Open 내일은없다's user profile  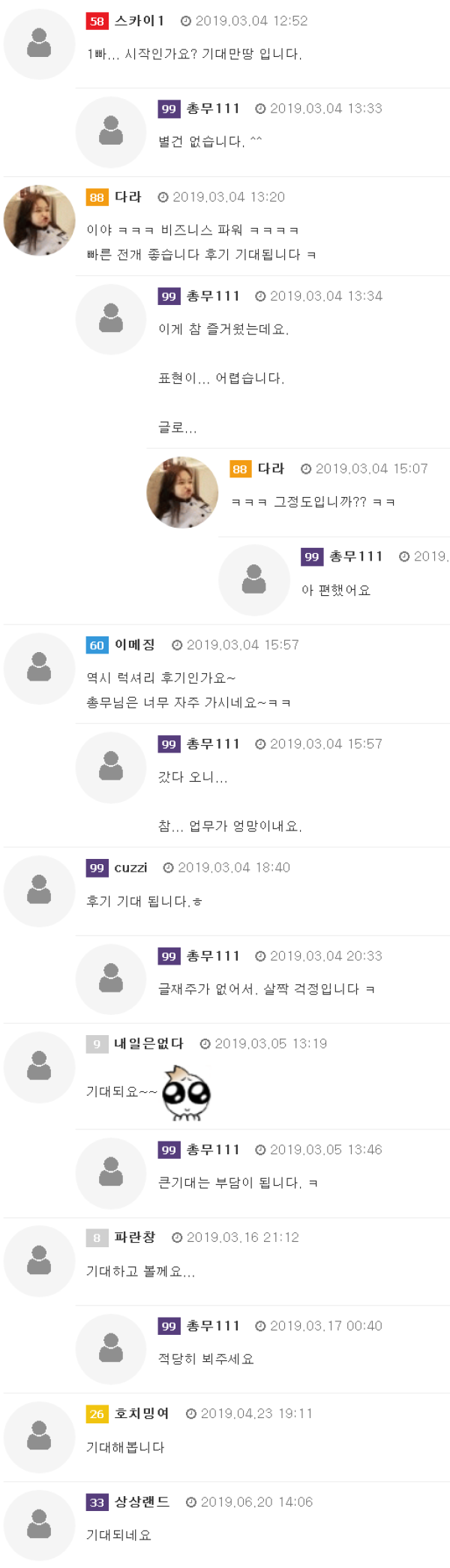click(148, 1043)
